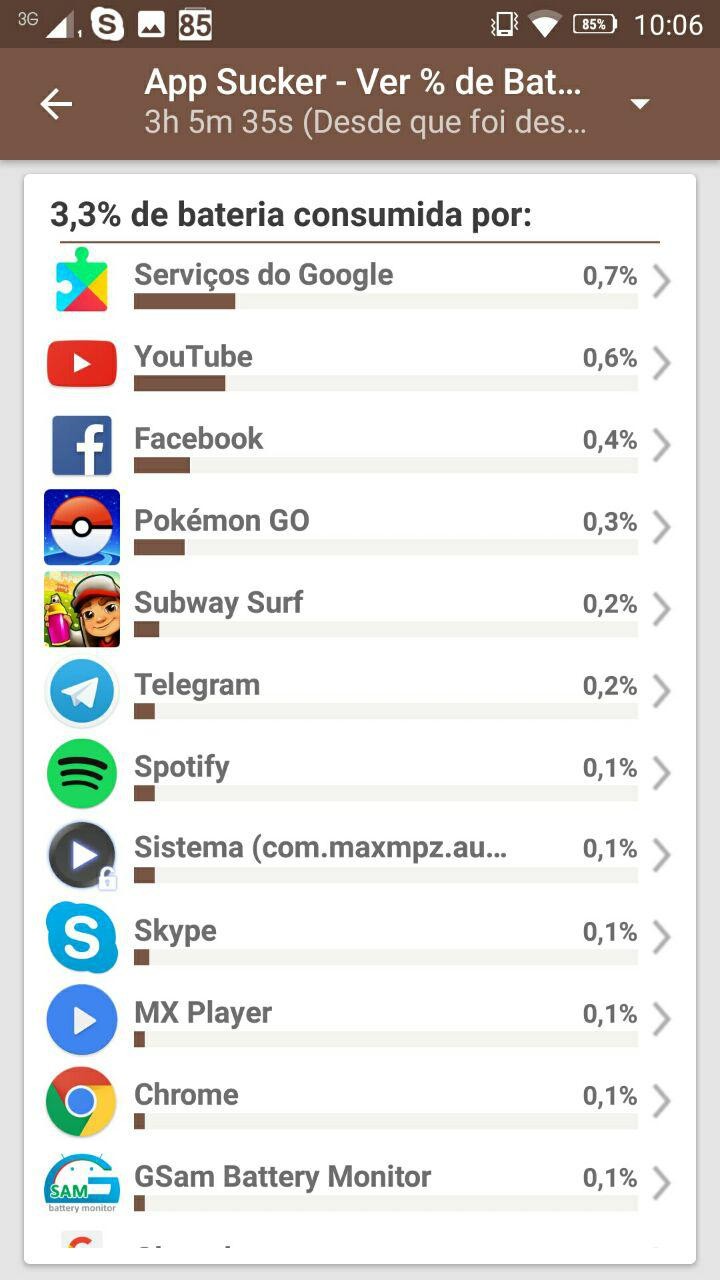Open Pokémon GO consumption details
This screenshot has height=1280, width=720.
point(360,528)
